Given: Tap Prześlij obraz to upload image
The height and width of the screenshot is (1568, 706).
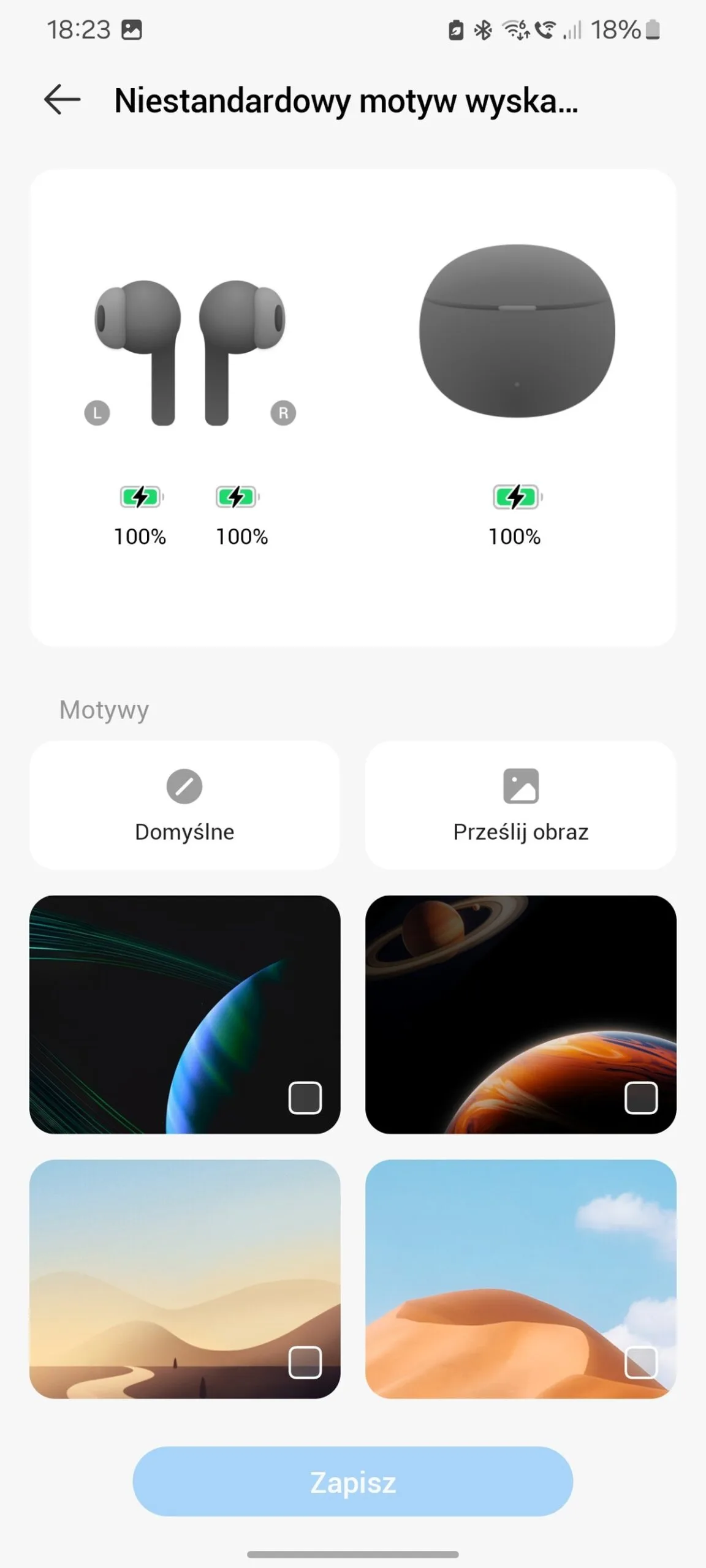Looking at the screenshot, I should 520,805.
